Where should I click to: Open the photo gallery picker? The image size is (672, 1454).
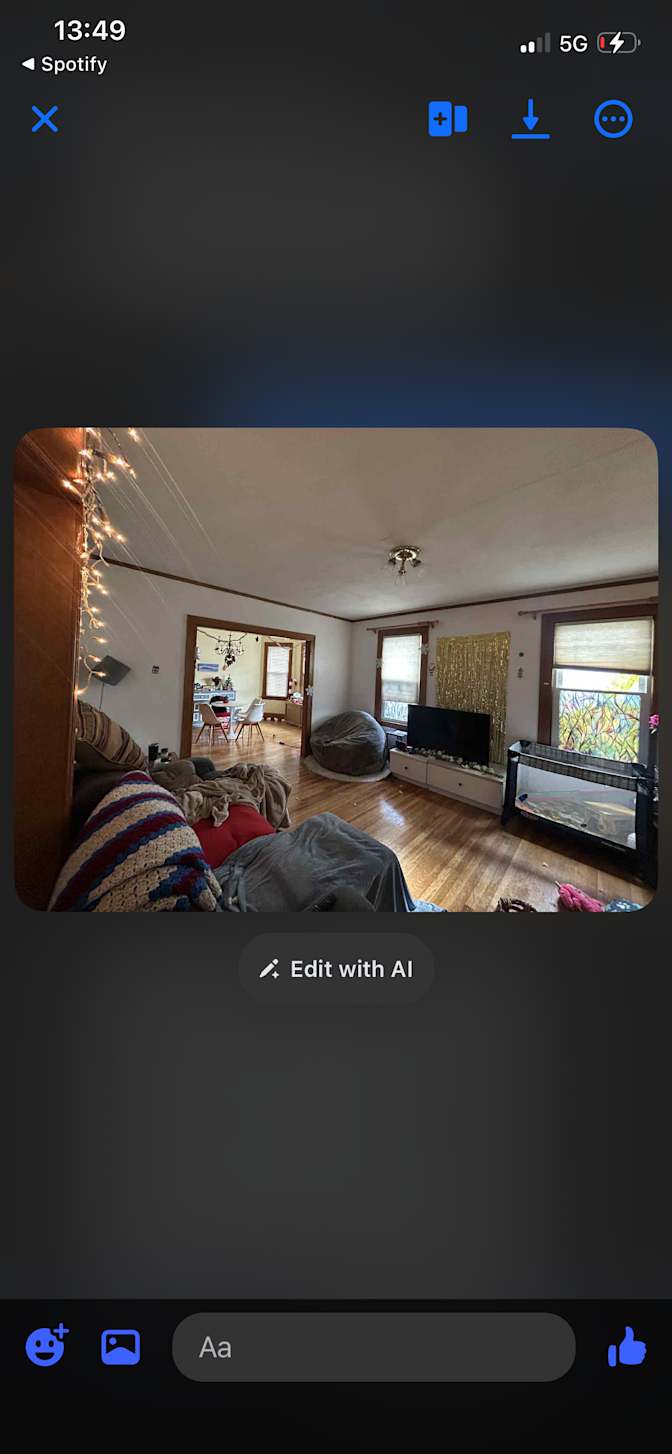click(121, 1347)
